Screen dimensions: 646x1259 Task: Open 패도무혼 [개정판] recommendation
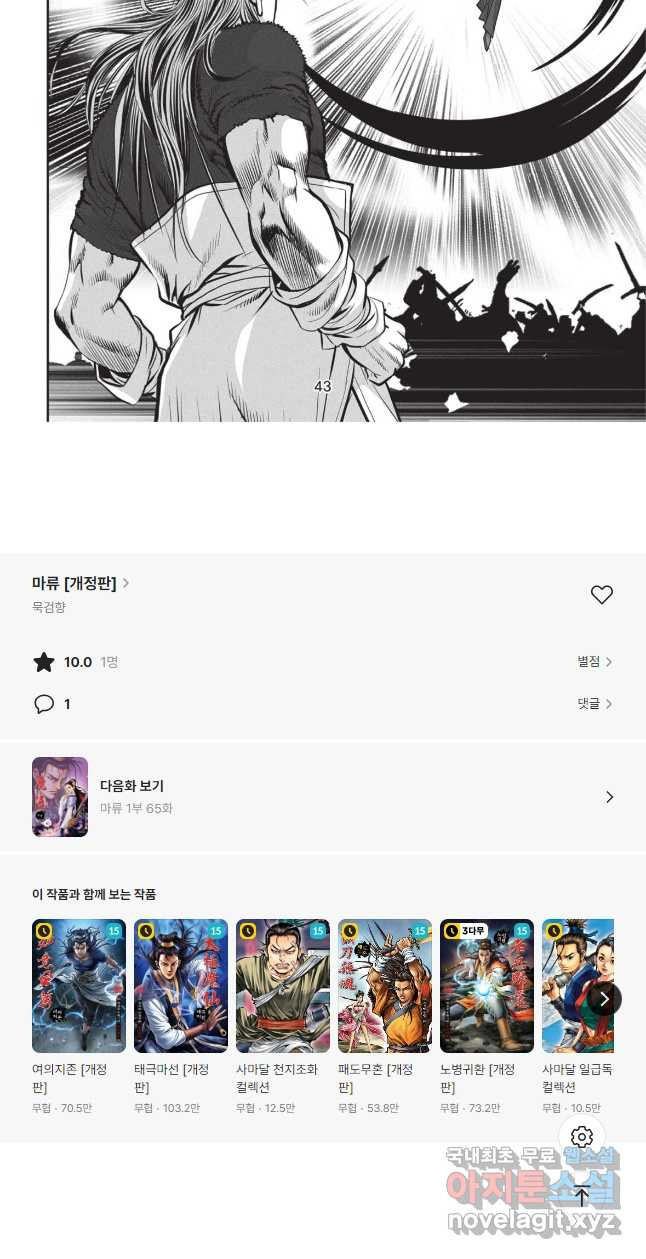(385, 1017)
